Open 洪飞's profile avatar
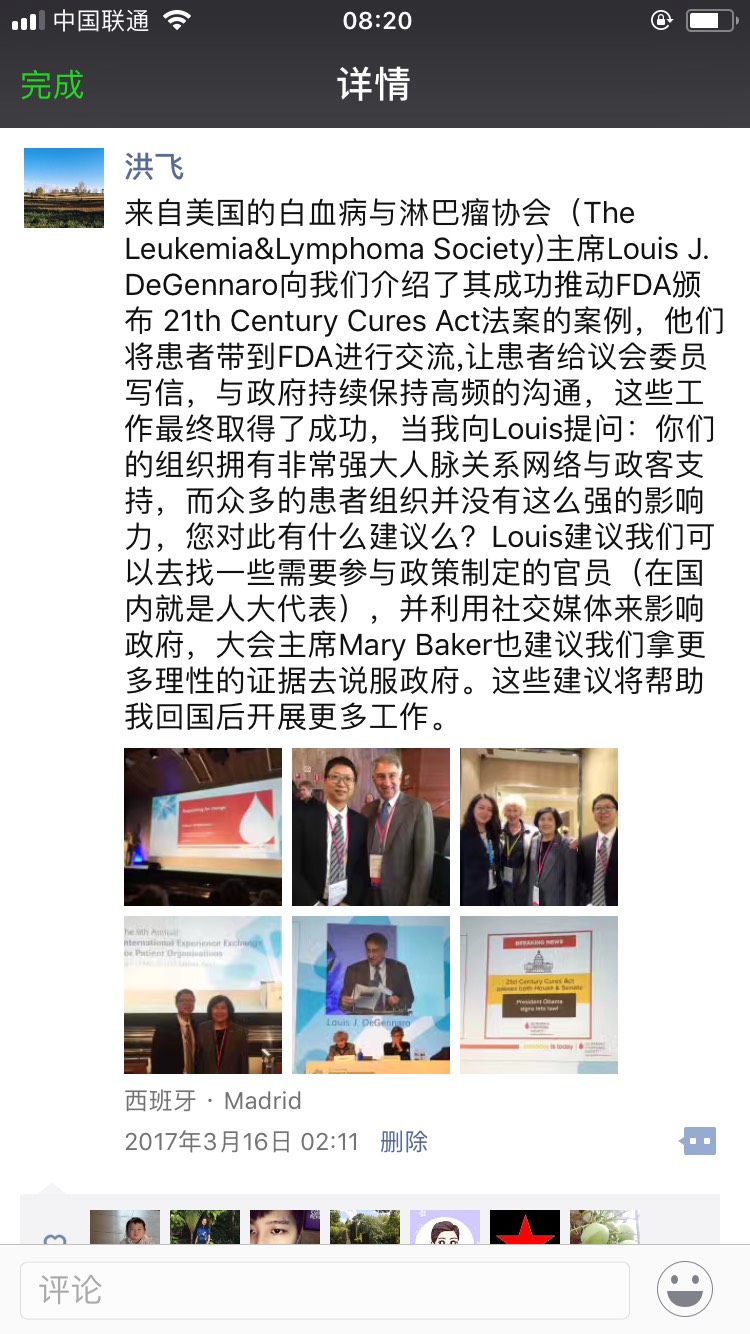This screenshot has height=1334, width=750. [x=64, y=188]
